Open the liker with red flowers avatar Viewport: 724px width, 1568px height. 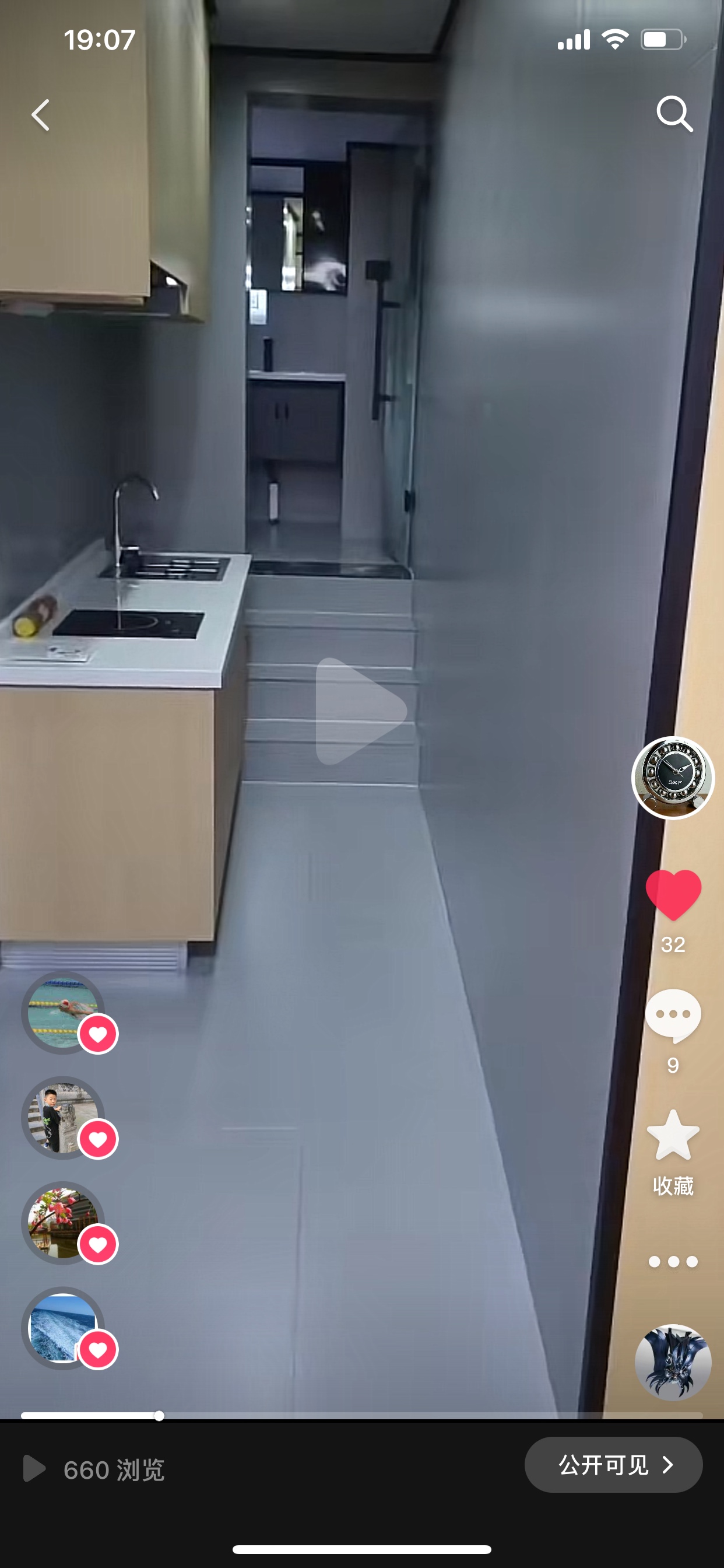(64, 1223)
